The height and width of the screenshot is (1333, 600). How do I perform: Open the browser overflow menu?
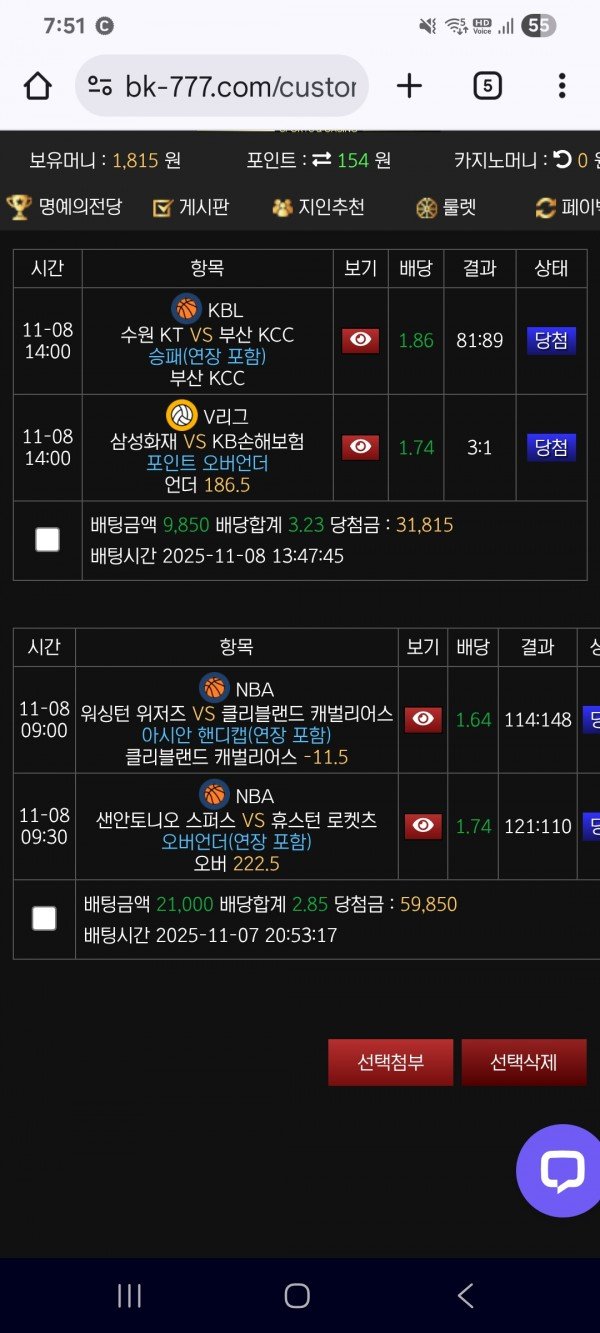[562, 86]
